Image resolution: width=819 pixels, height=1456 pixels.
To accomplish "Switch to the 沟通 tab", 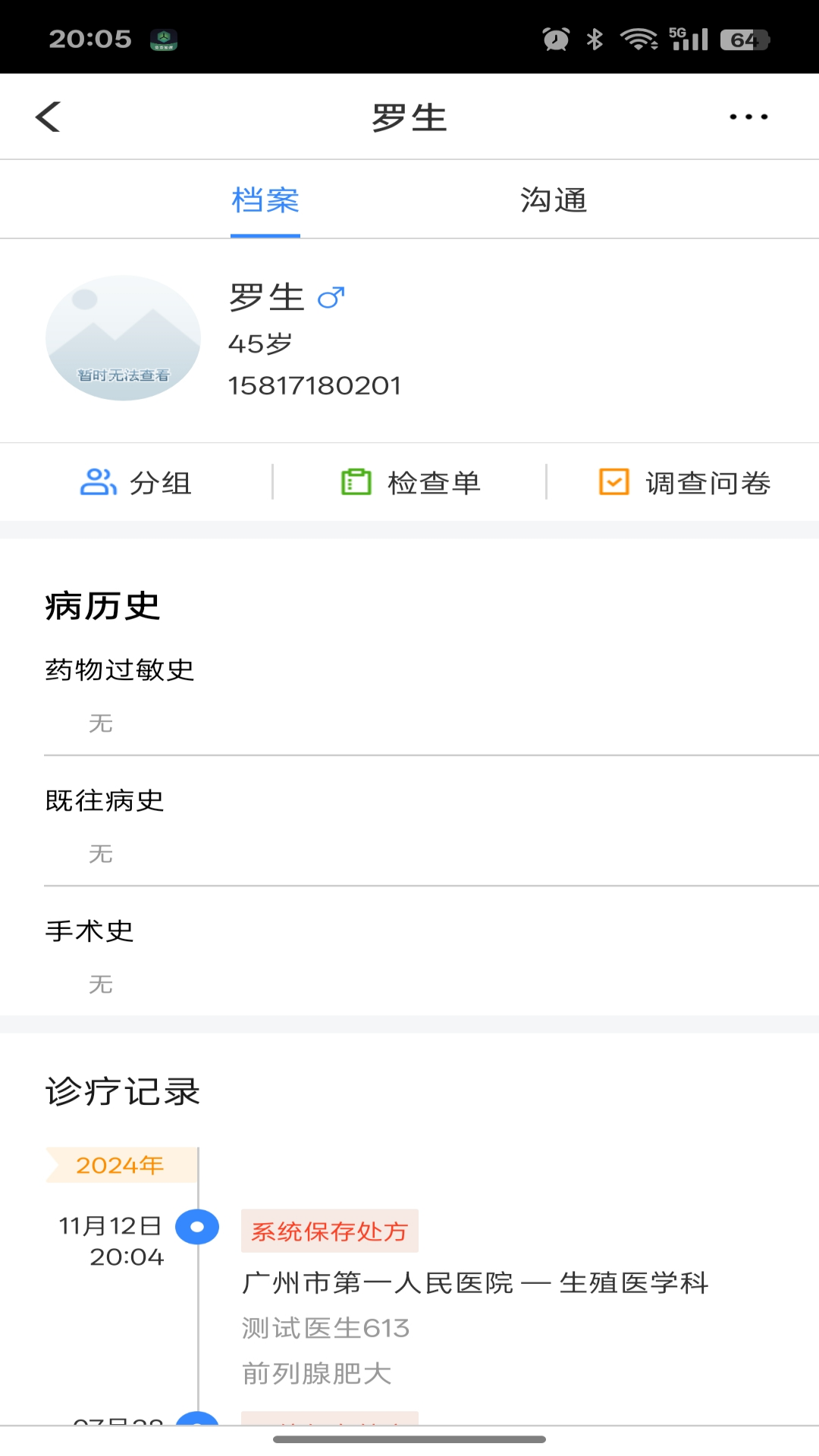I will click(553, 199).
